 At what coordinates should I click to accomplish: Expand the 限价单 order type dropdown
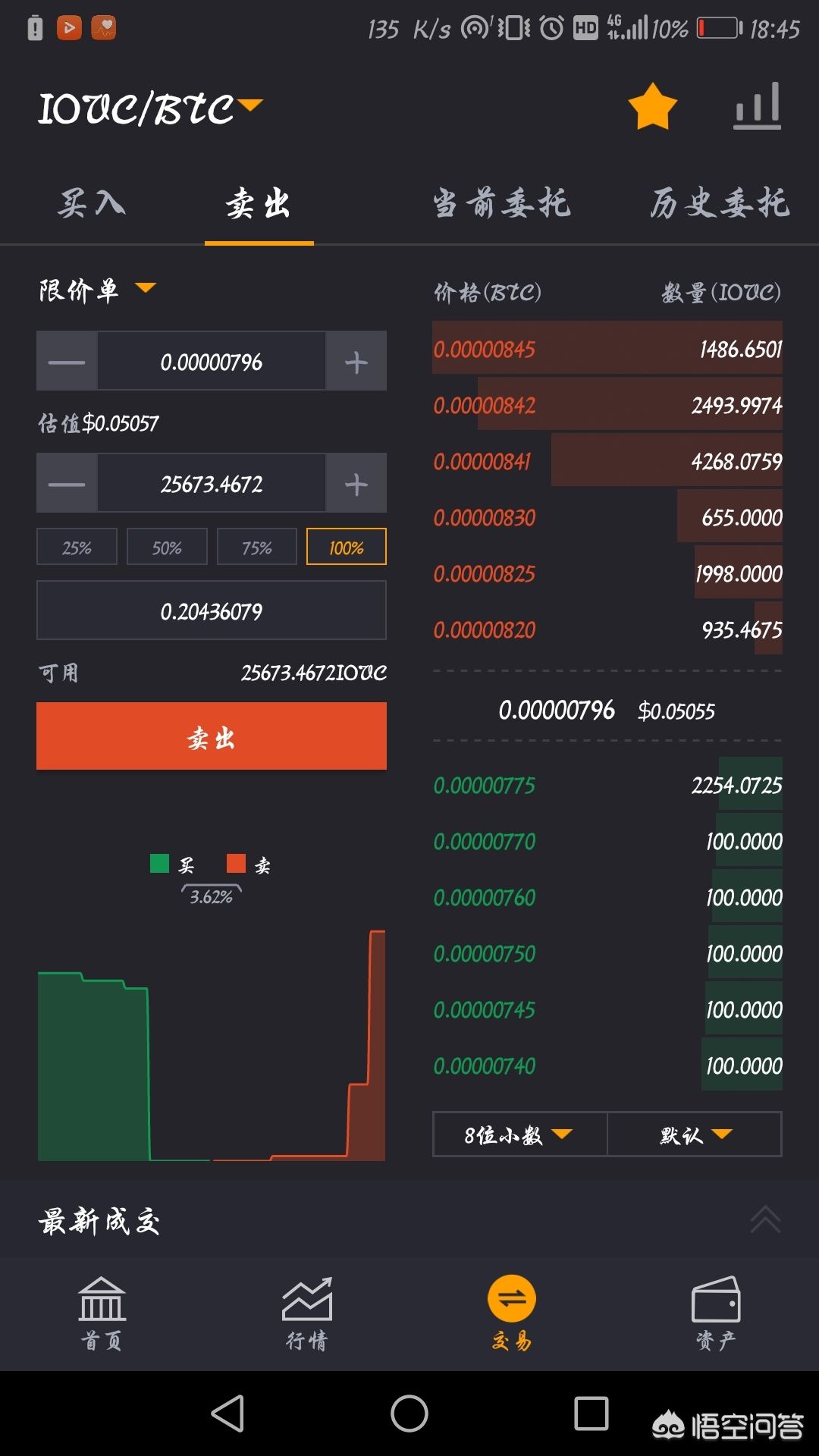(x=97, y=290)
